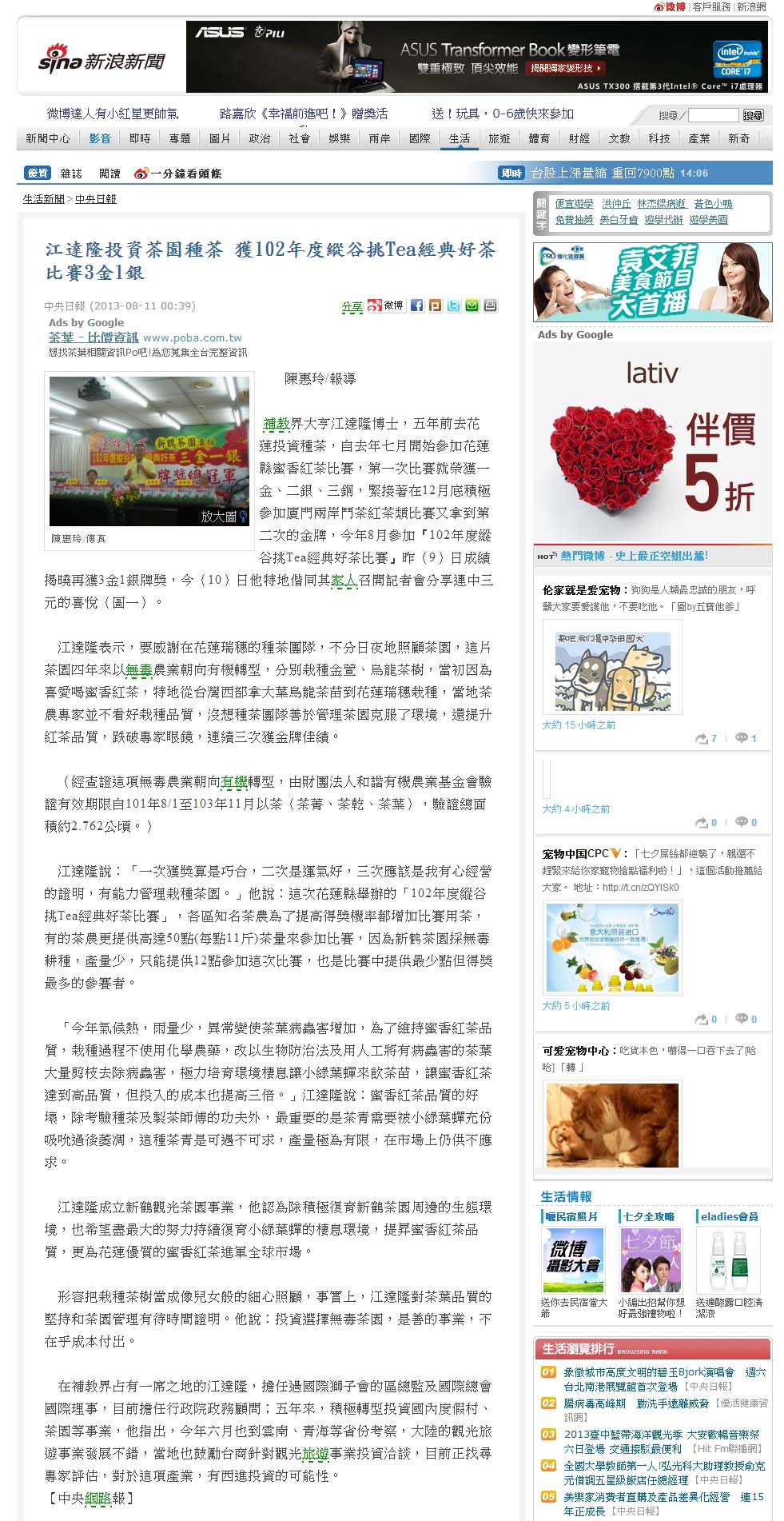
Task: Open the 科技 section tab
Action: click(x=659, y=138)
